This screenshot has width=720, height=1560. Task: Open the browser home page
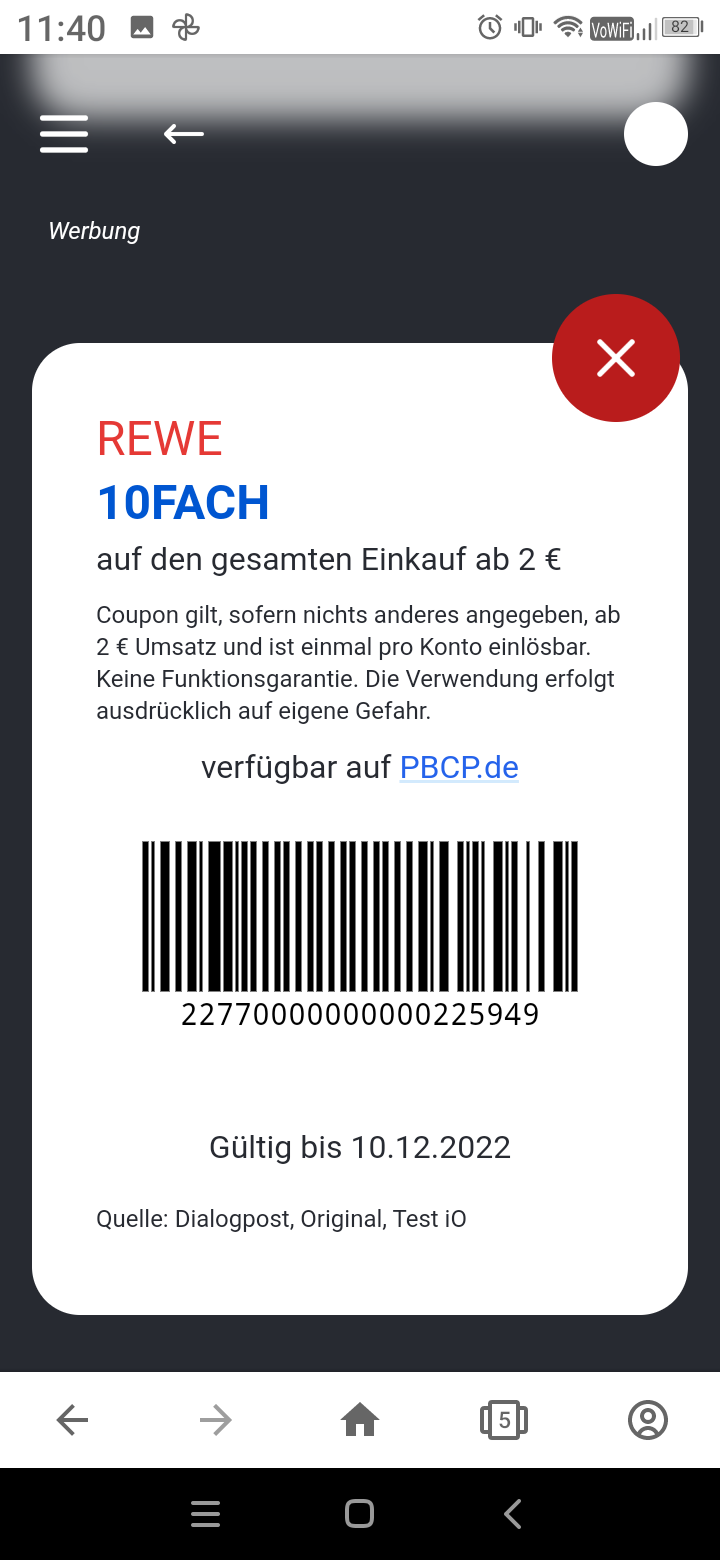tap(360, 1419)
